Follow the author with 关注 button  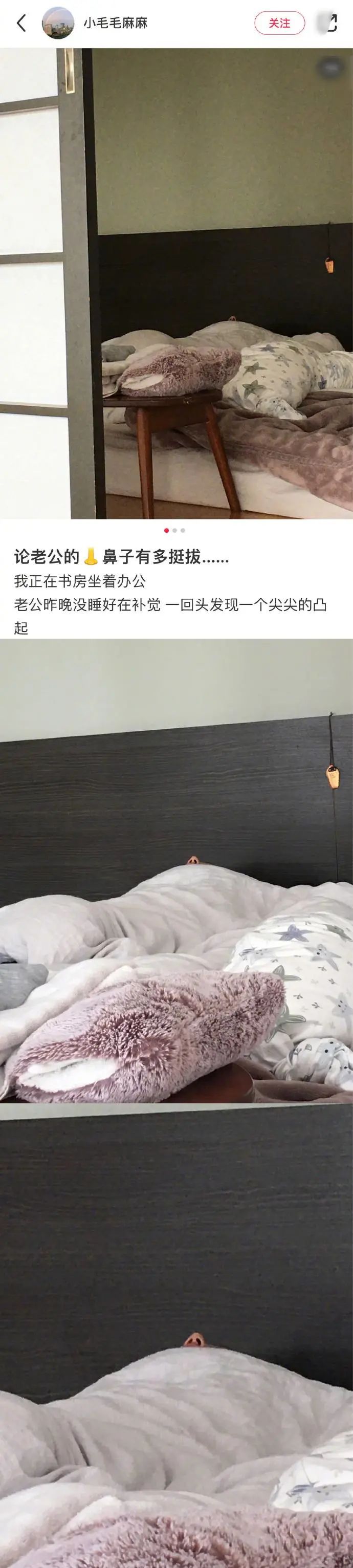point(279,23)
